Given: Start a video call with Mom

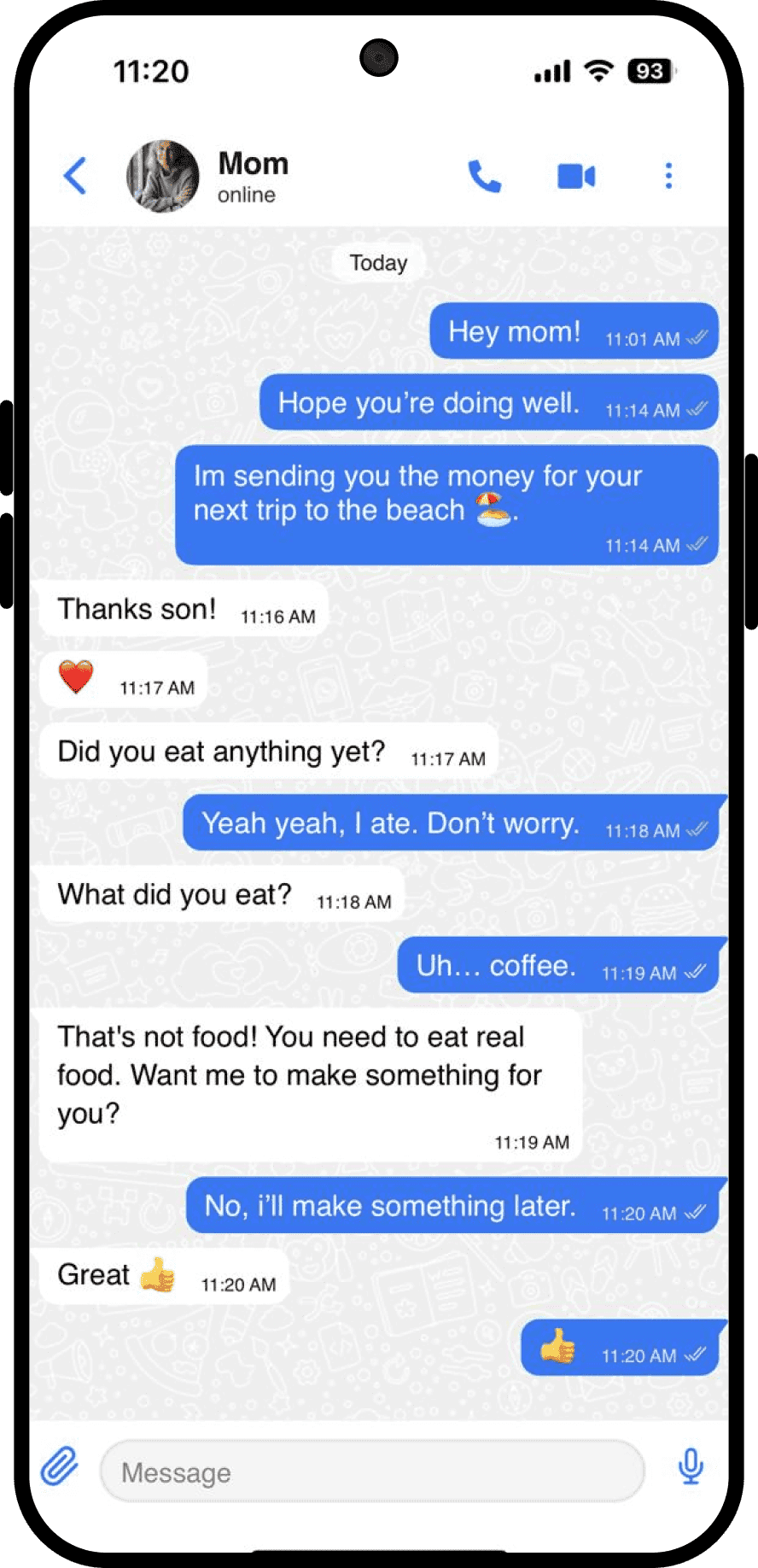Looking at the screenshot, I should [574, 176].
